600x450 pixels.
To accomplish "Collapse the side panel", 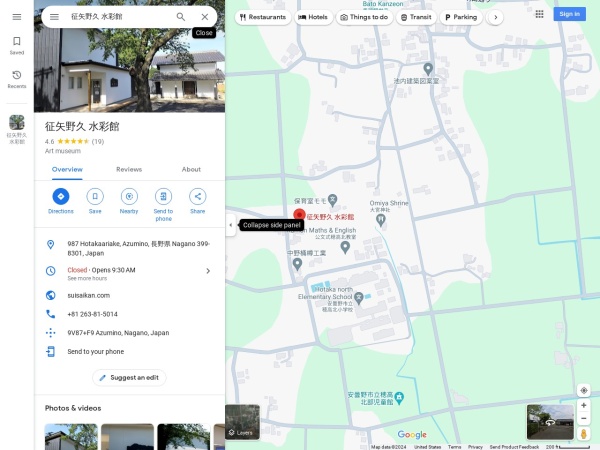I will click(231, 225).
